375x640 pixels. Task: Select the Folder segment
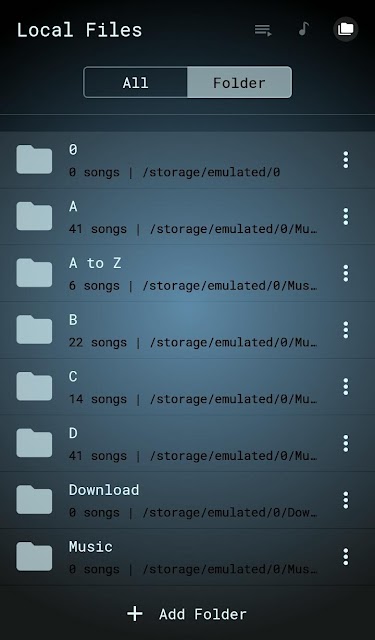click(x=239, y=82)
